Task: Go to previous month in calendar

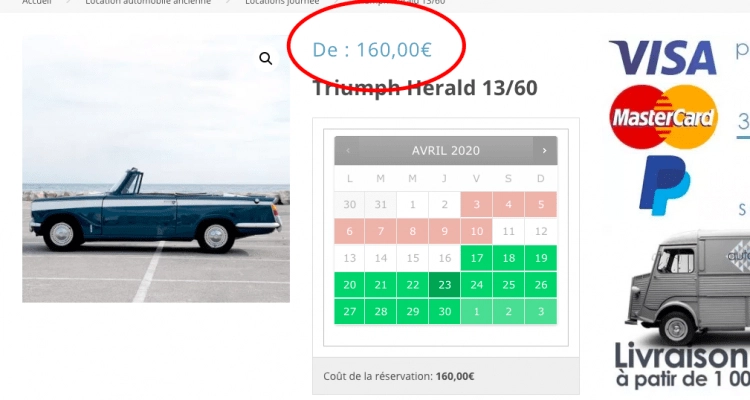Action: click(x=348, y=150)
